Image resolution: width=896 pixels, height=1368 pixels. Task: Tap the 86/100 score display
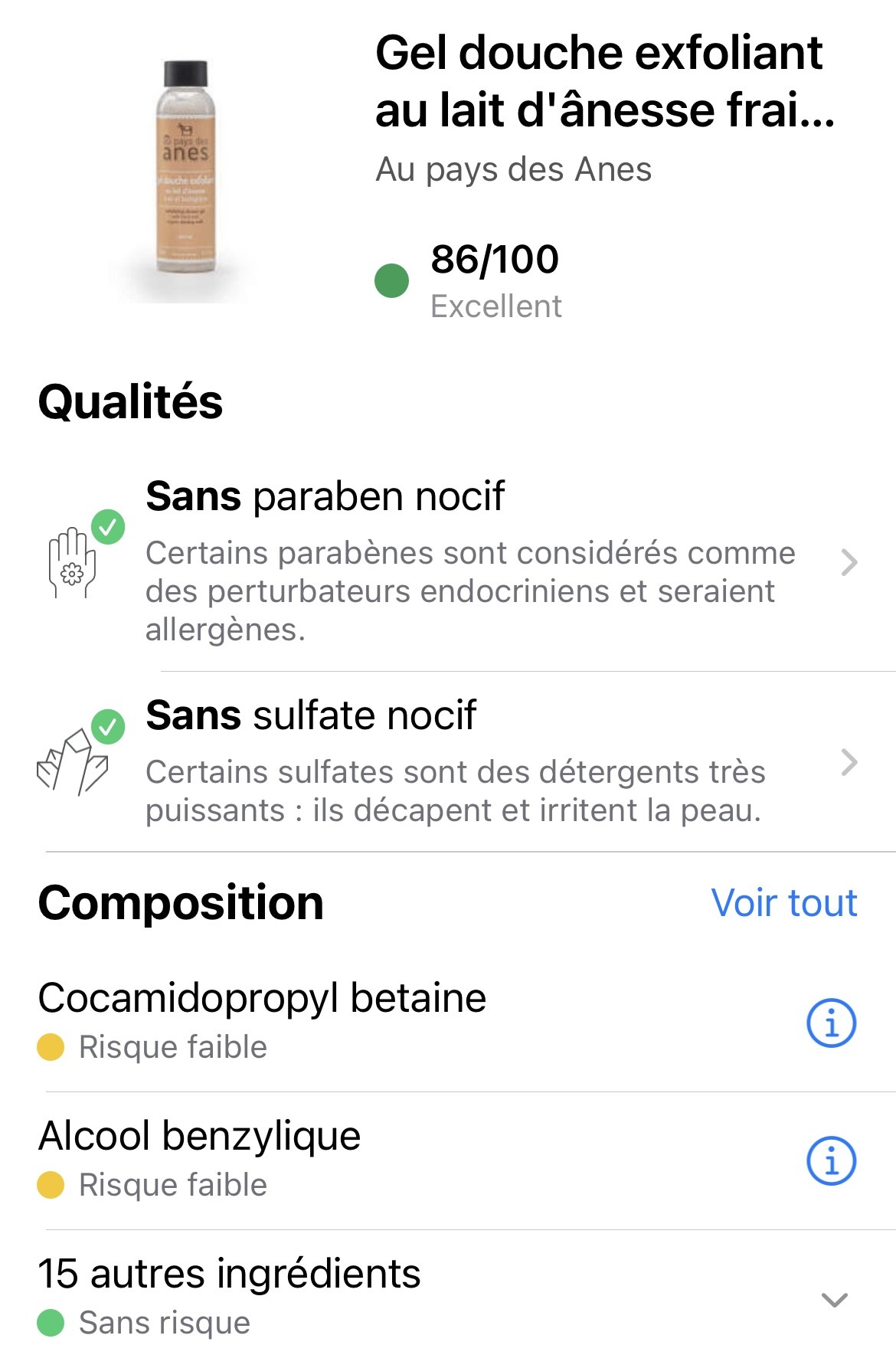(x=495, y=258)
